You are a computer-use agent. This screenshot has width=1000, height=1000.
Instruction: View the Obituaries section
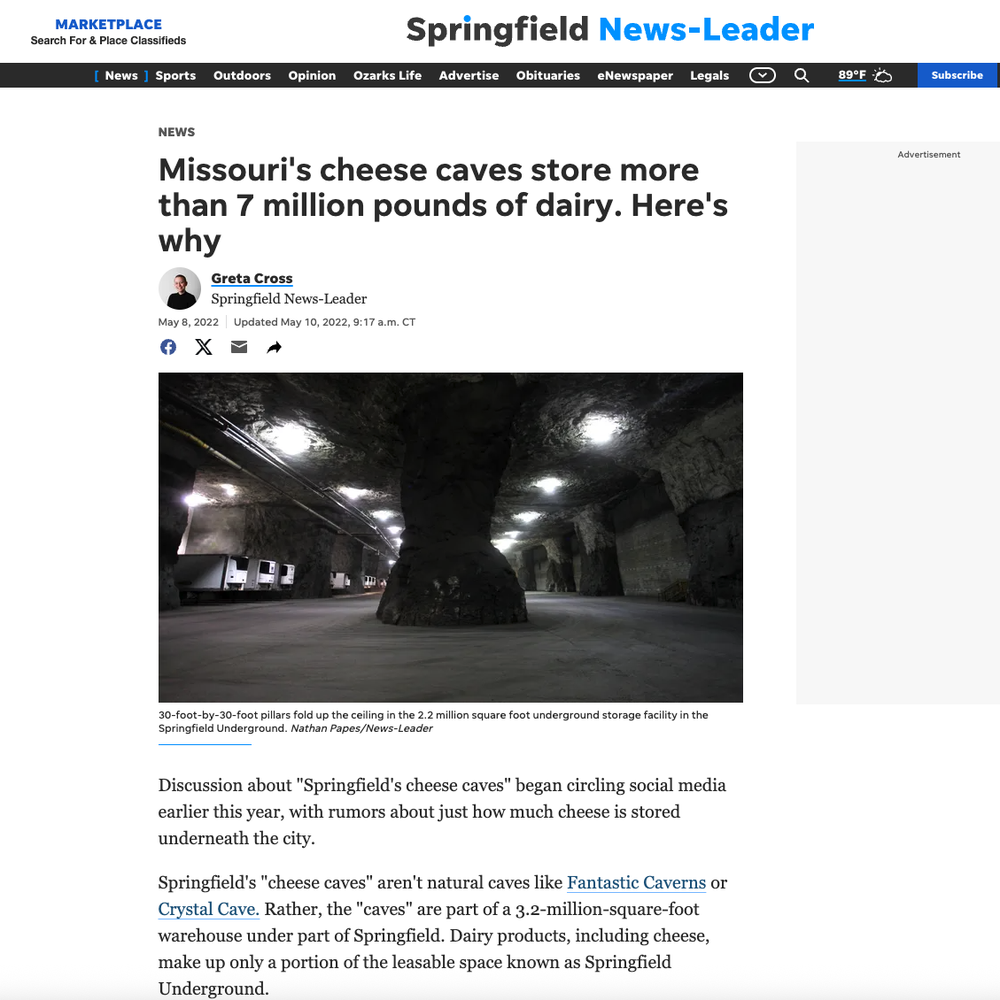(548, 75)
